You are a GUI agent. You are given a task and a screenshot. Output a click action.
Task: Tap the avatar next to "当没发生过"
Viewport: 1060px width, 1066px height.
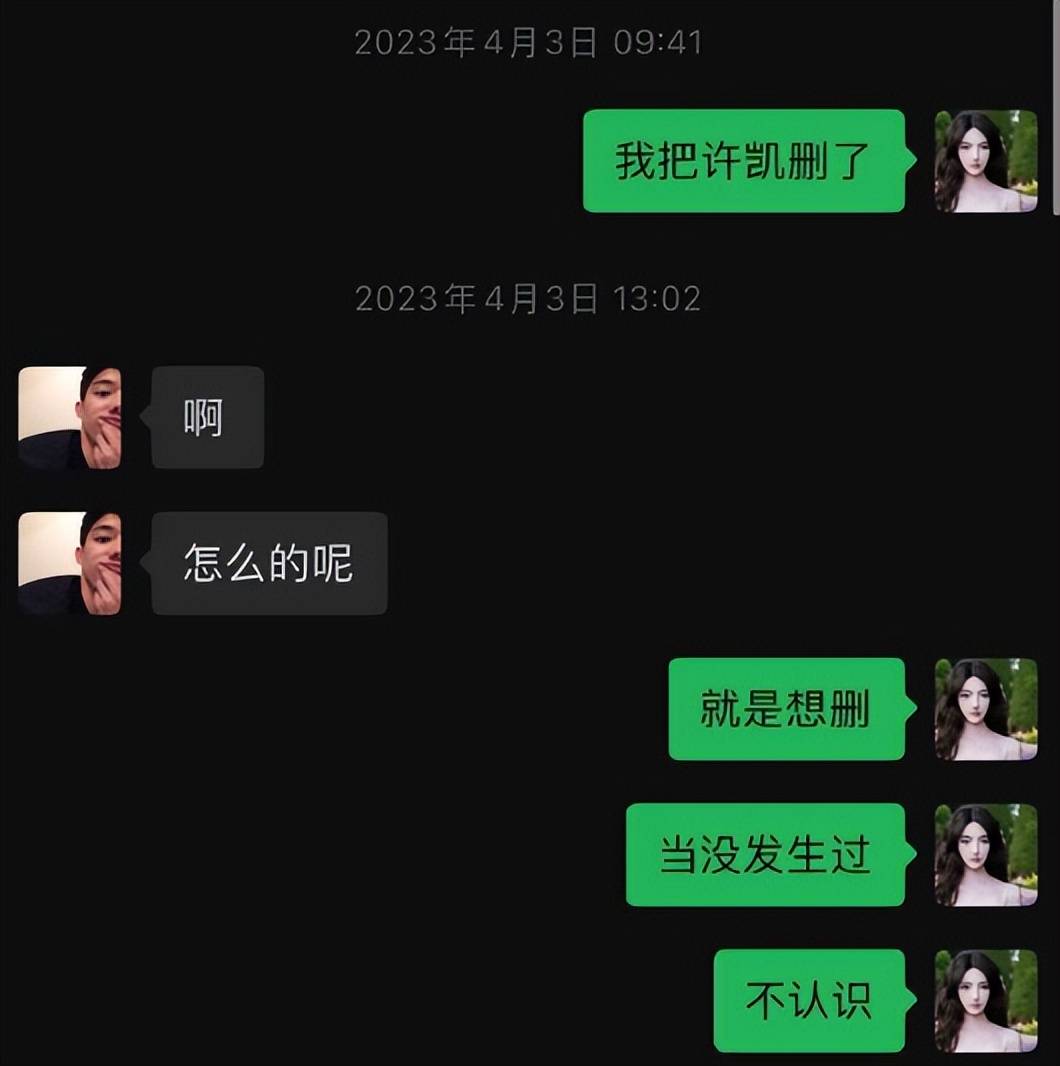(985, 855)
